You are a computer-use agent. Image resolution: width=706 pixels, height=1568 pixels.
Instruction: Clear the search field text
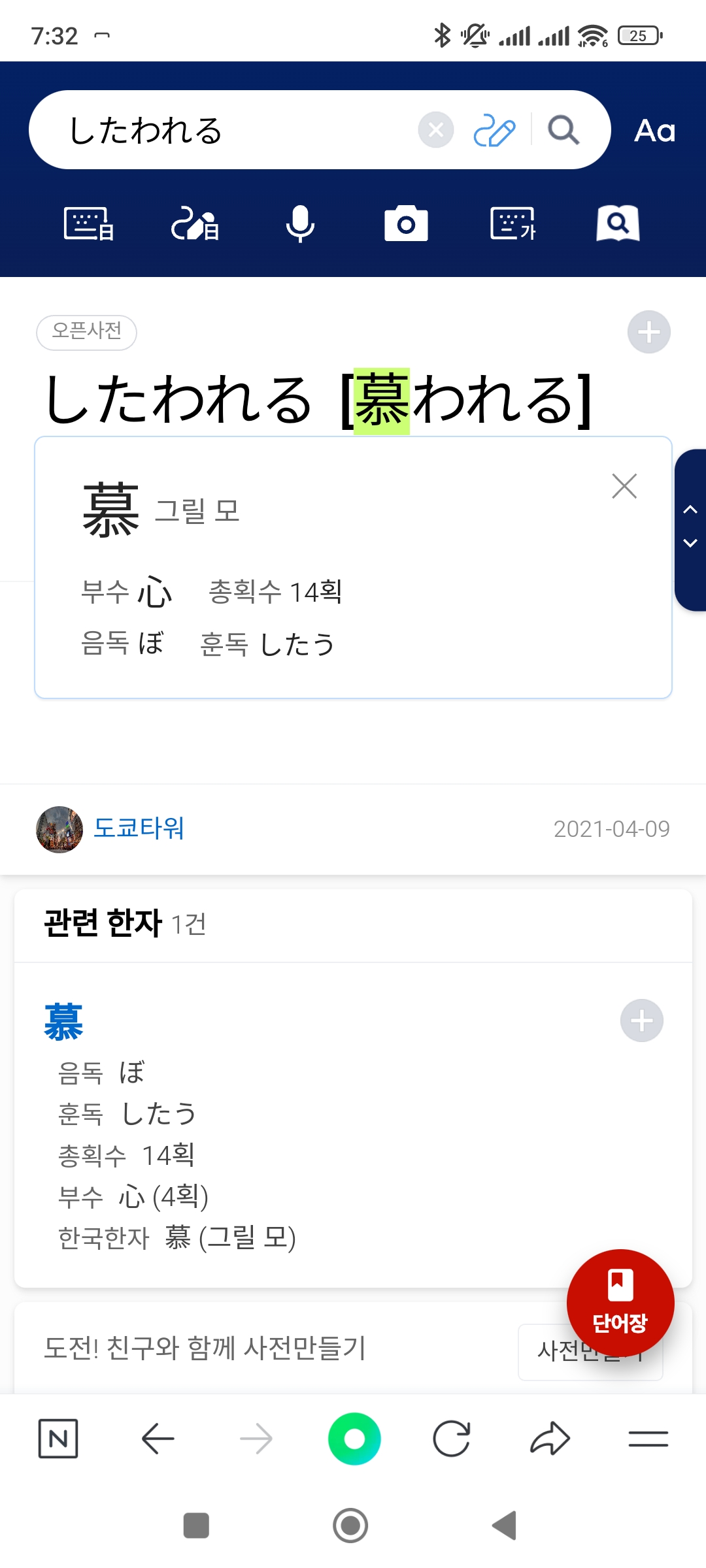coord(436,130)
